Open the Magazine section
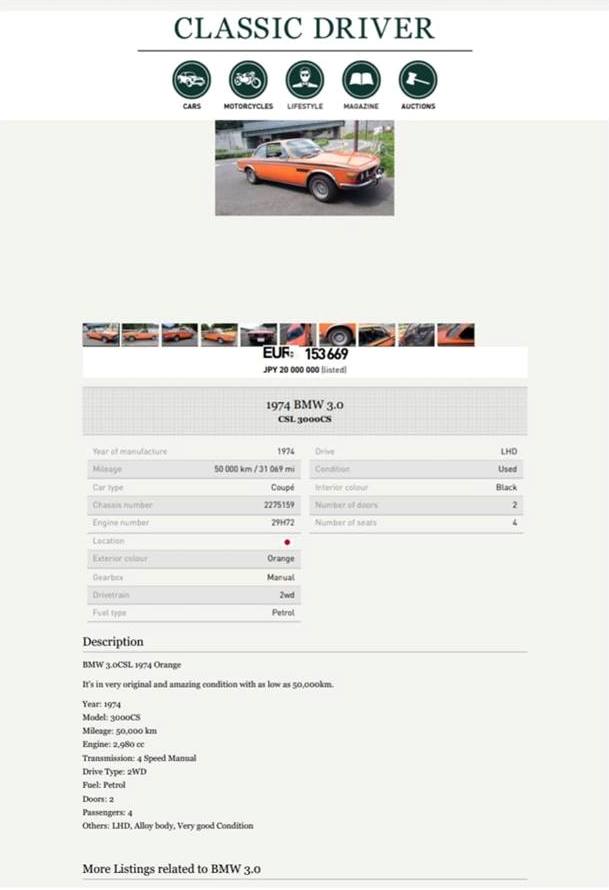 click(x=361, y=80)
